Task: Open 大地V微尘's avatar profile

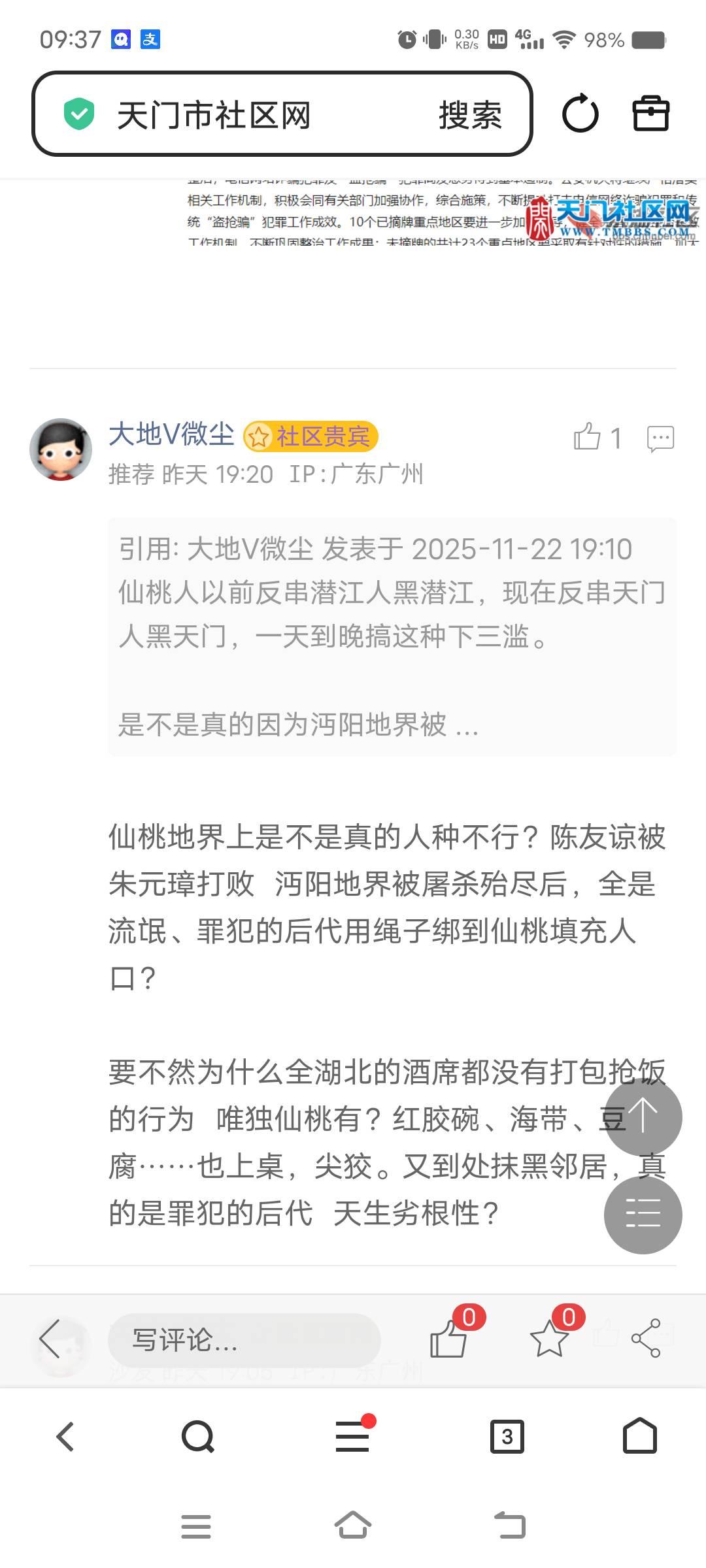Action: (61, 449)
